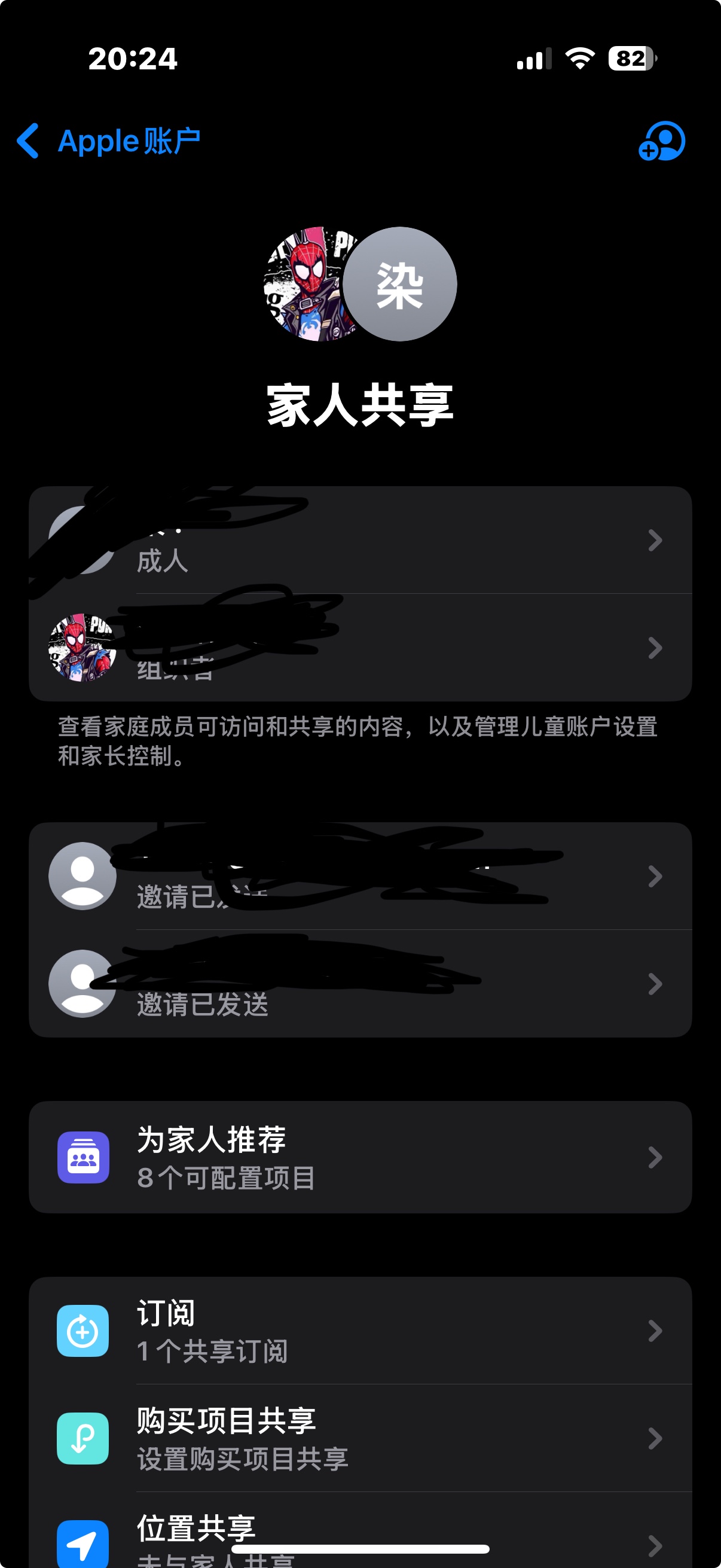Go back to Apple 账户
Image resolution: width=721 pixels, height=1568 pixels.
(108, 141)
